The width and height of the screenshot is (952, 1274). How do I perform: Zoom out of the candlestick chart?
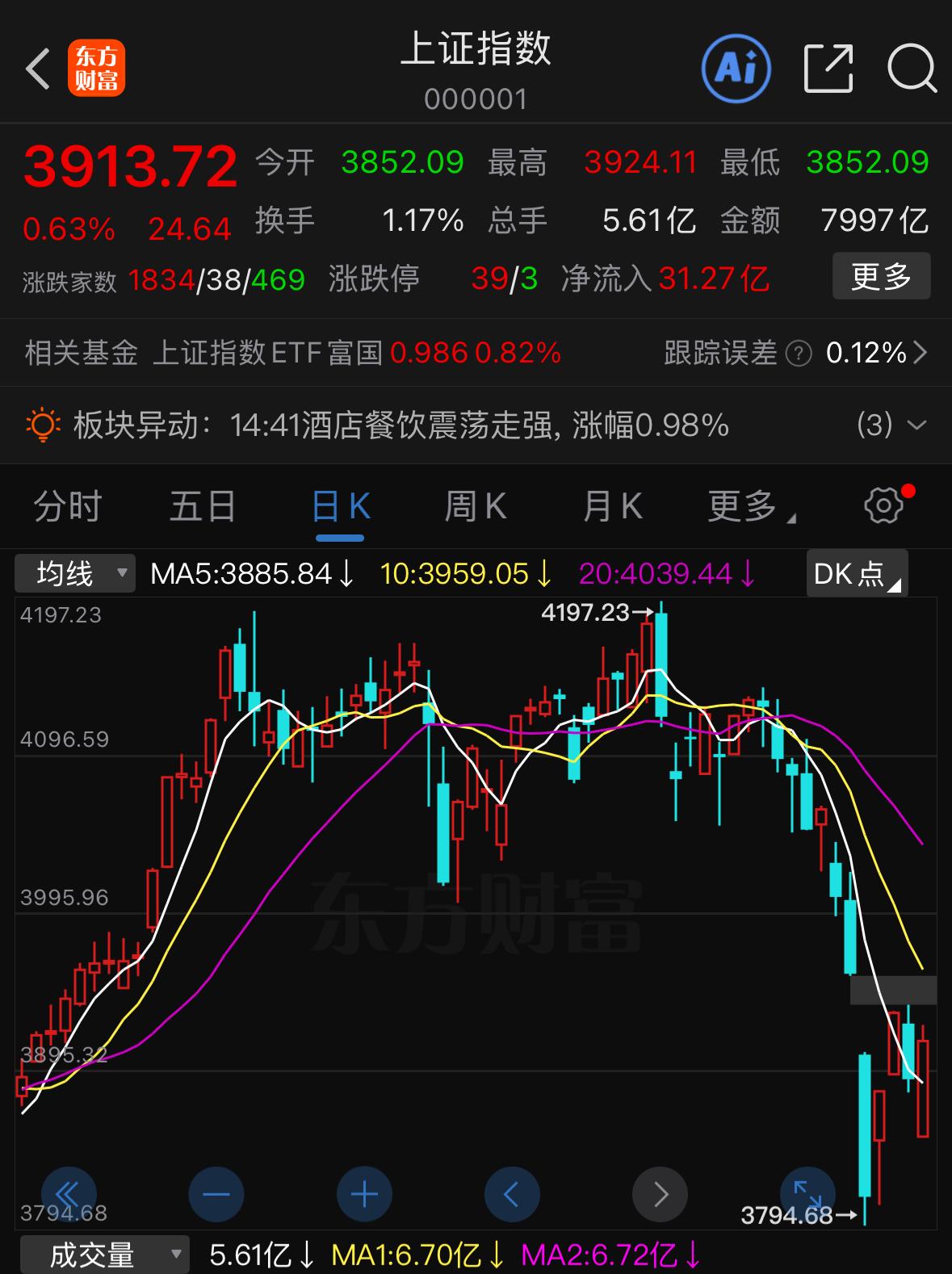[216, 1194]
